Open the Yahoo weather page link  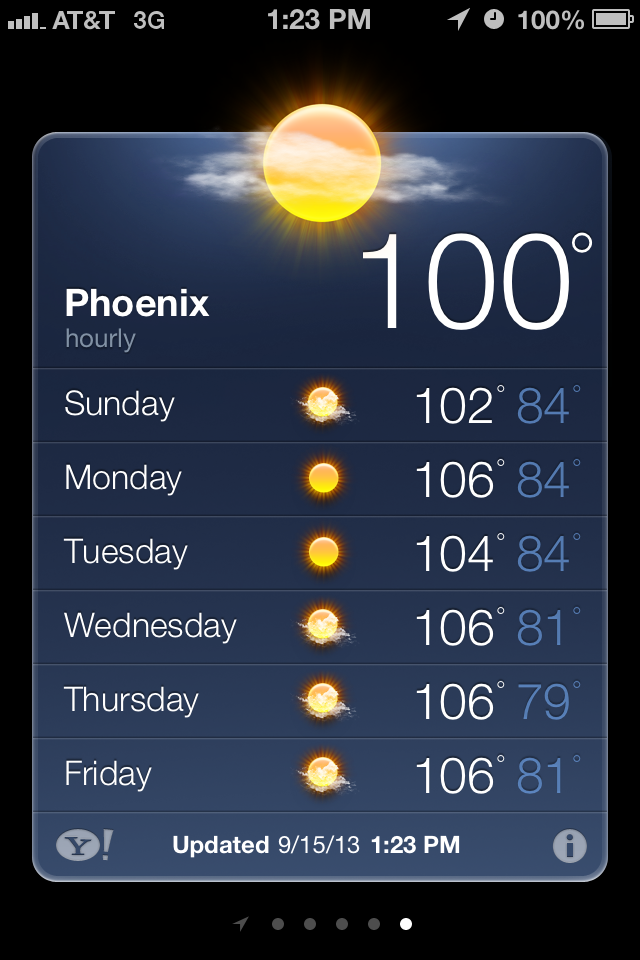pyautogui.click(x=84, y=846)
